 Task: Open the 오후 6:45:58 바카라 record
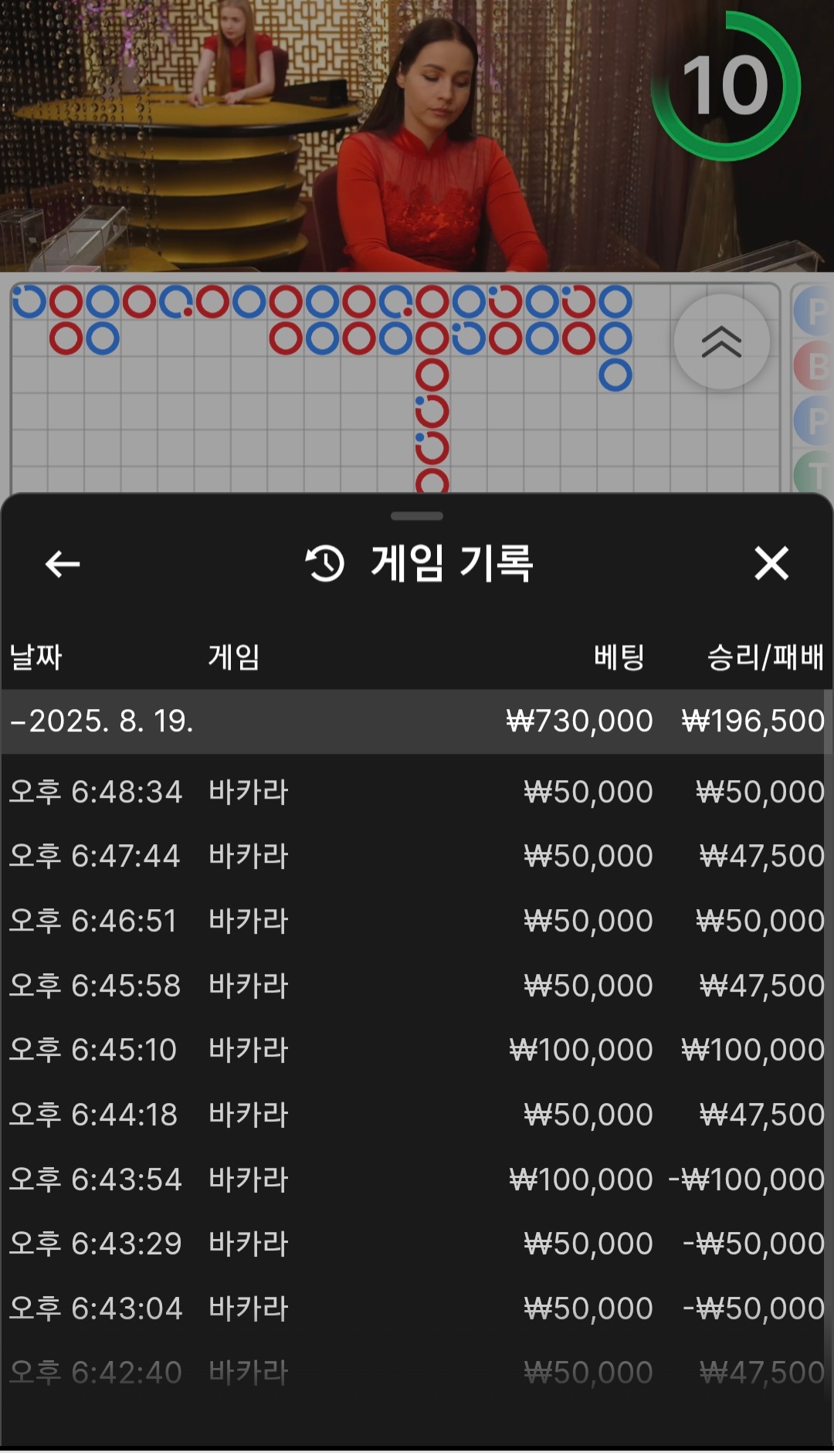417,986
